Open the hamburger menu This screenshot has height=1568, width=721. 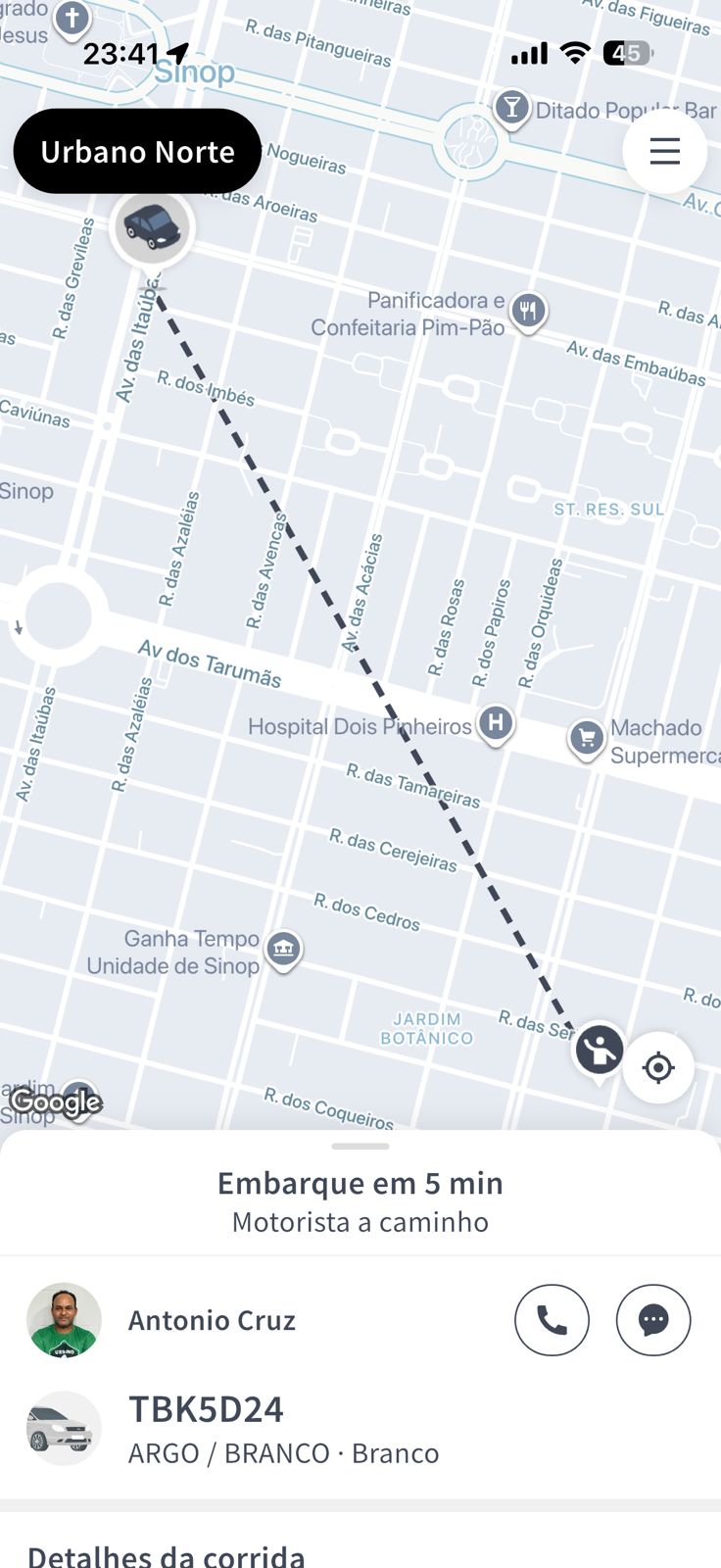(664, 151)
